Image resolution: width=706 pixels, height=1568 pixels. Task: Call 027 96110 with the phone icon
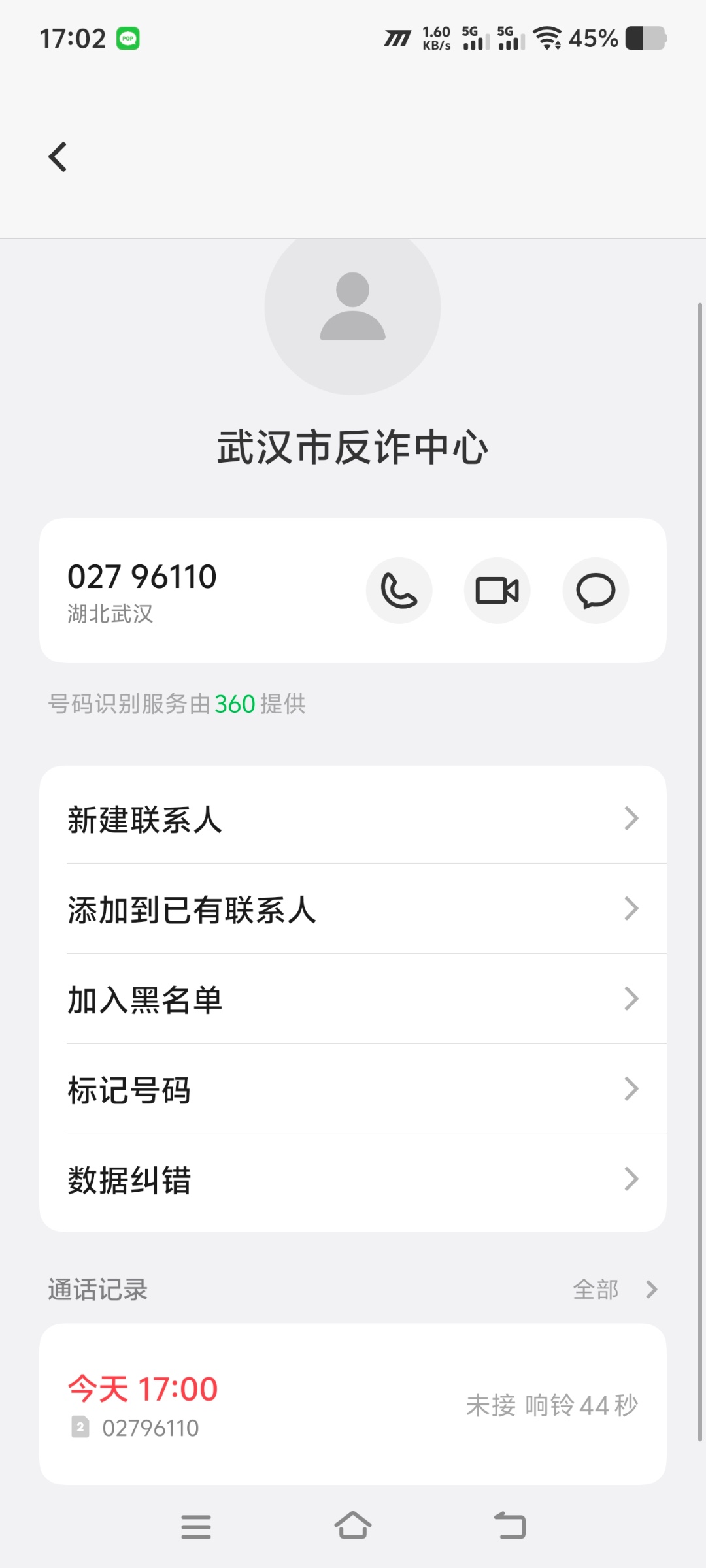tap(399, 591)
